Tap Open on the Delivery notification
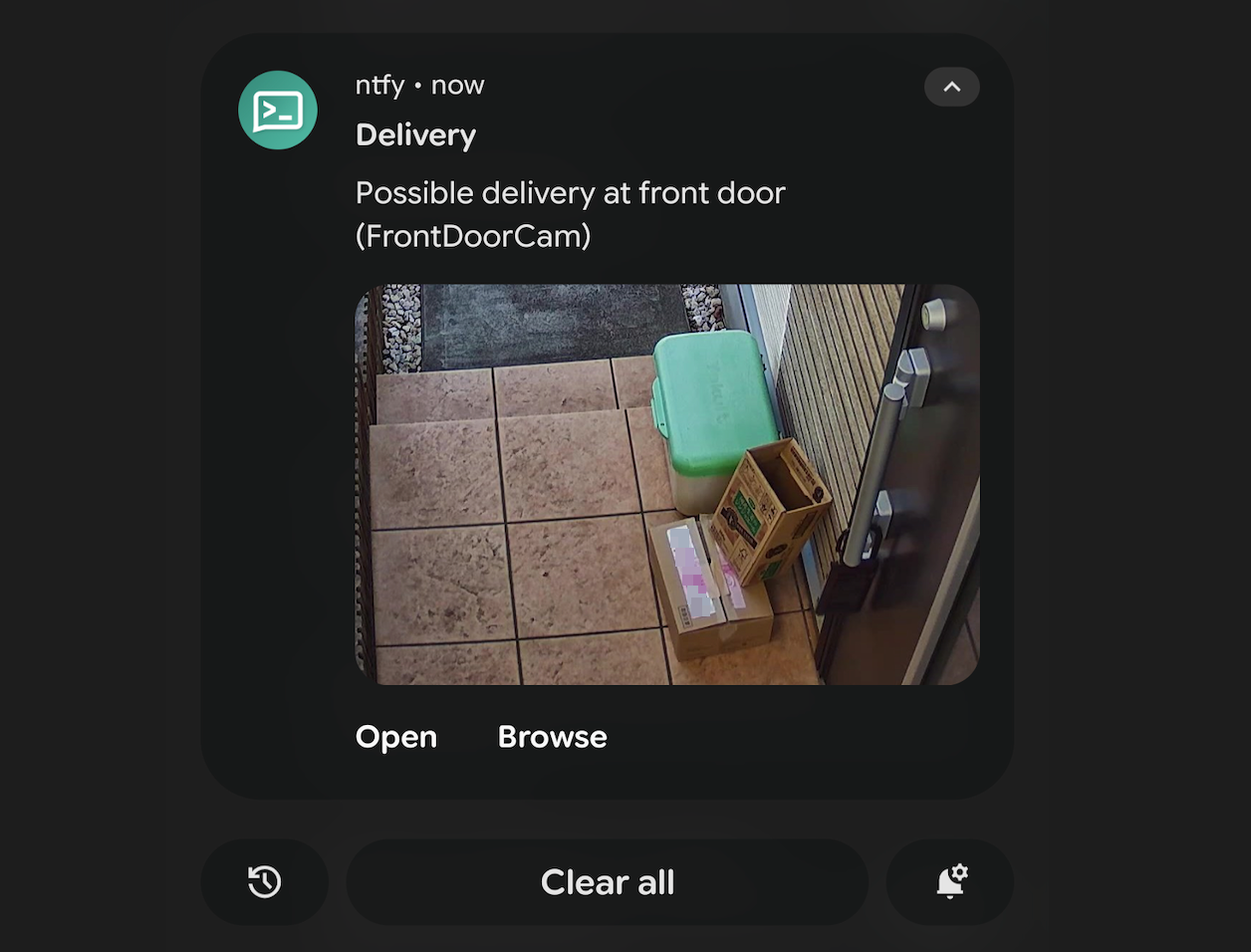This screenshot has width=1251, height=952. tap(395, 737)
